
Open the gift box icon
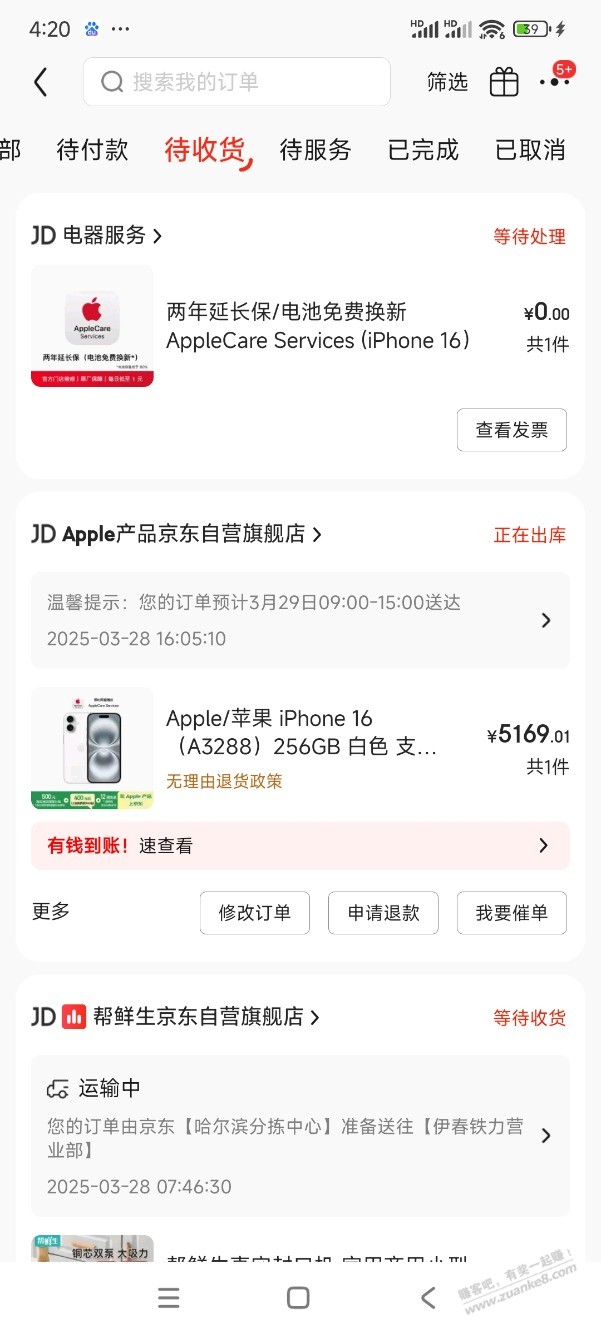click(x=504, y=82)
